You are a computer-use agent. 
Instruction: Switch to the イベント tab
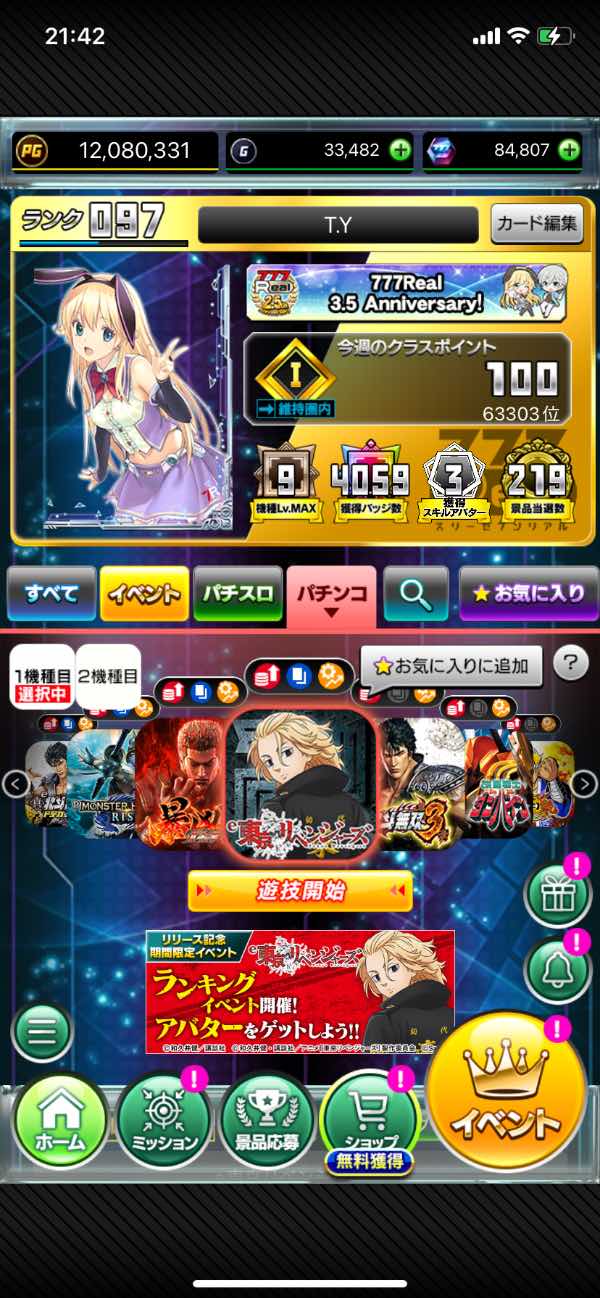pos(144,594)
